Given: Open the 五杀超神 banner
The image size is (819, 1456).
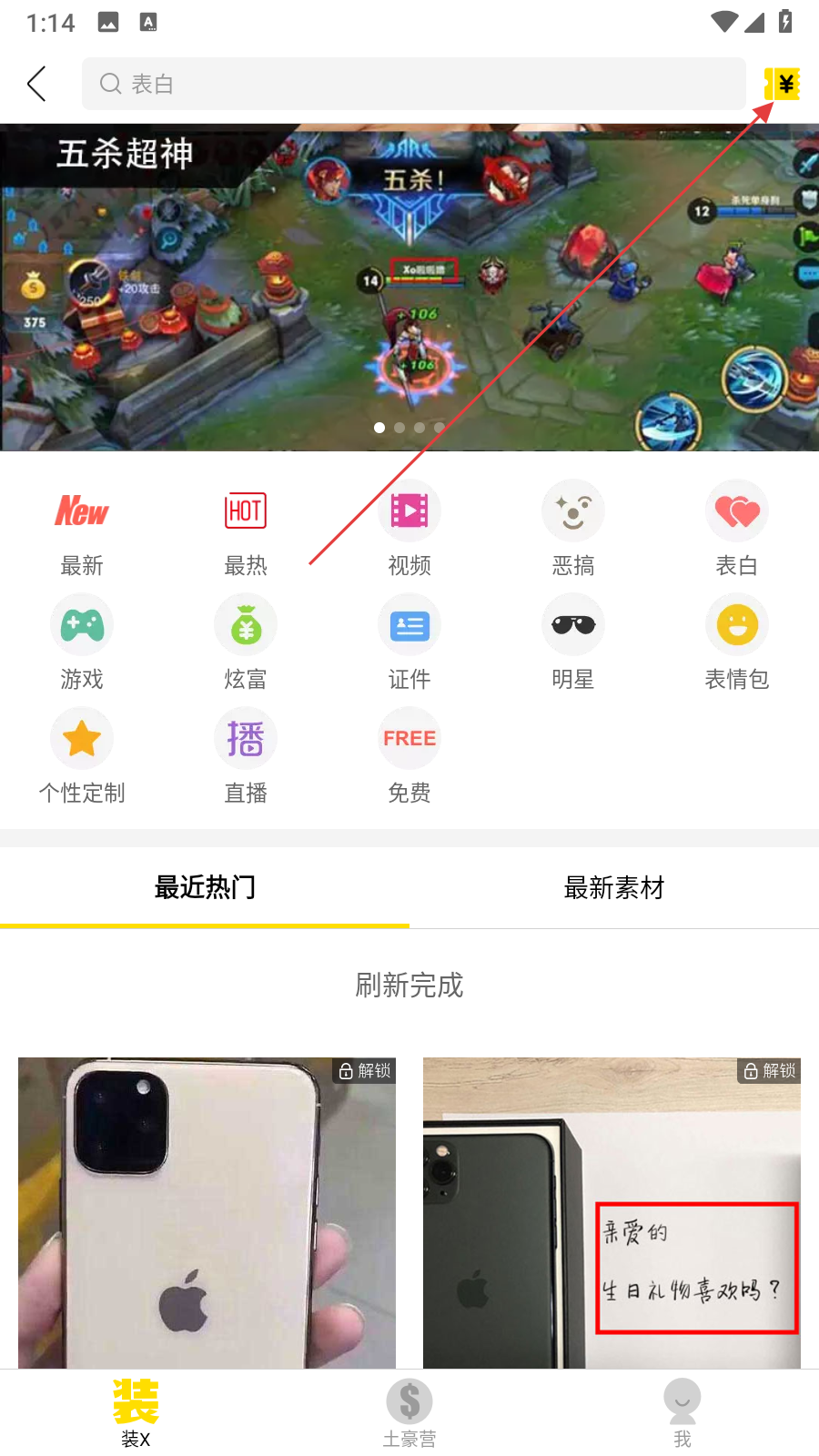Looking at the screenshot, I should click(409, 288).
